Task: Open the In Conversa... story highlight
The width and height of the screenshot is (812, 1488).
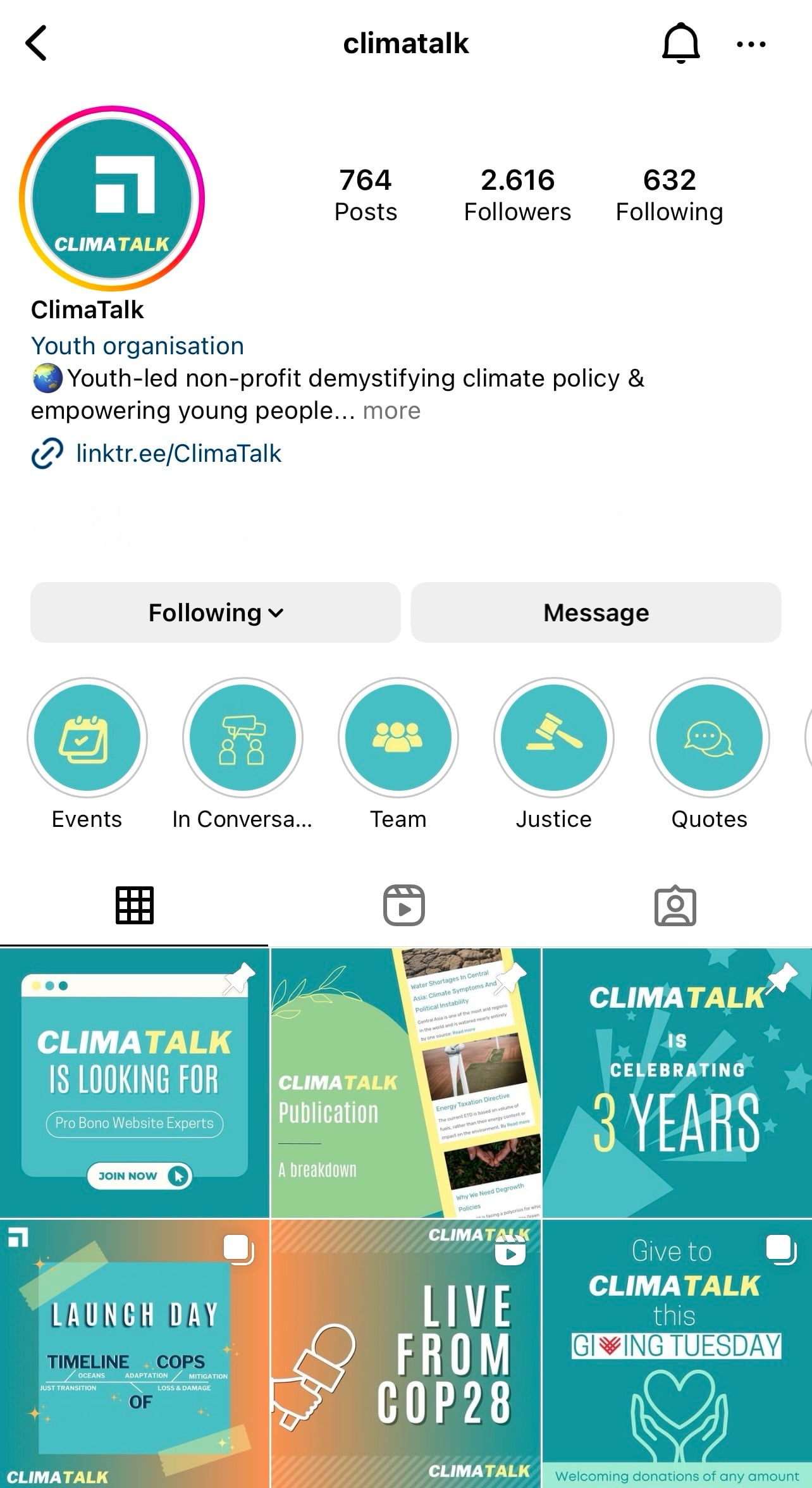Action: click(243, 738)
